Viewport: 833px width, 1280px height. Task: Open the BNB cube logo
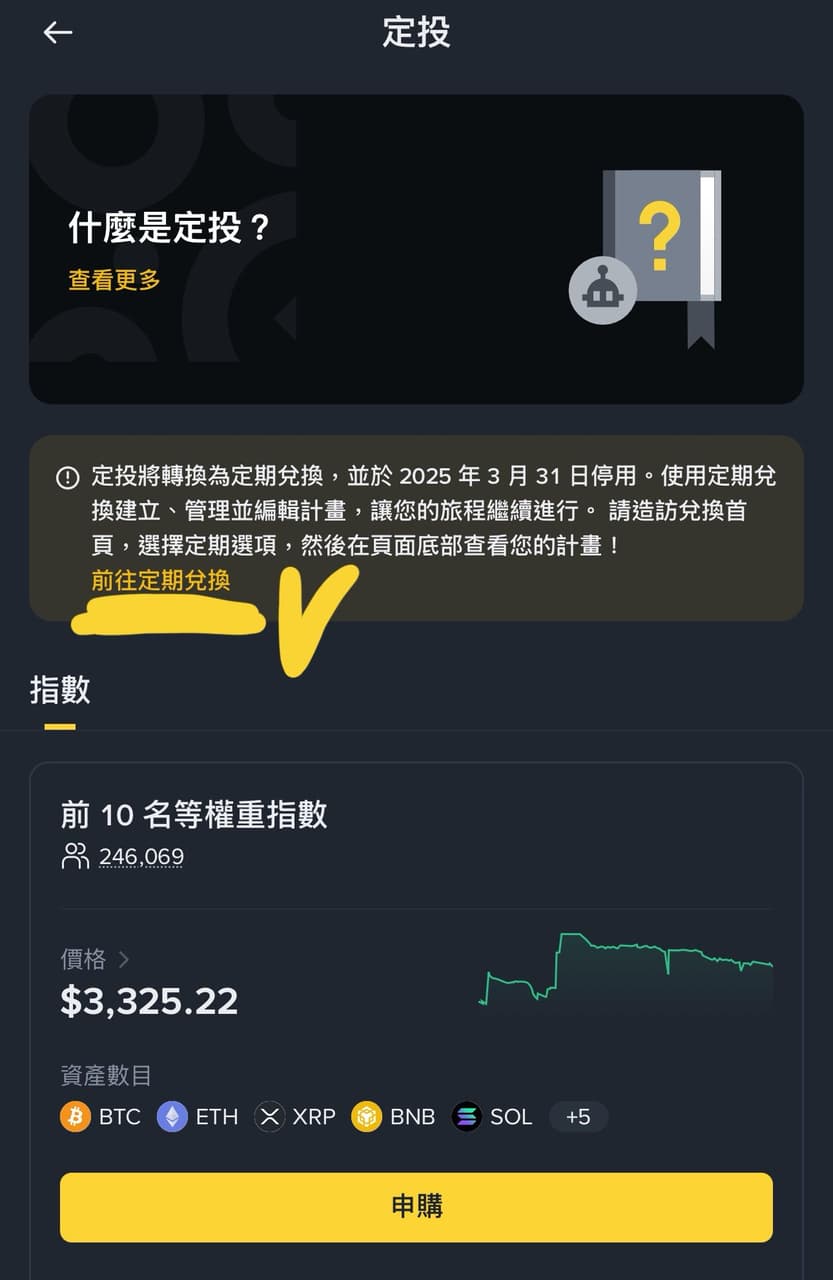pos(367,1117)
